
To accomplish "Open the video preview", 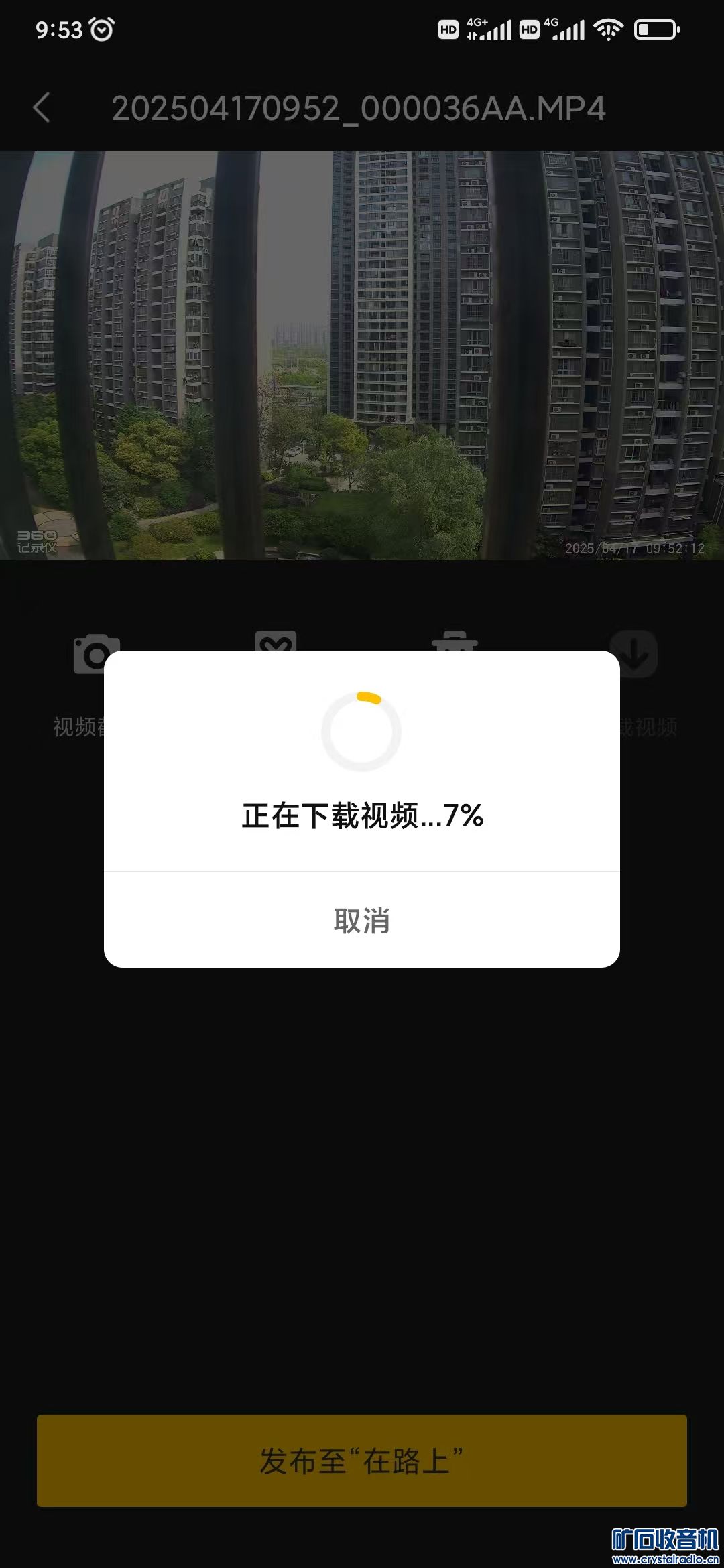I will 361,355.
